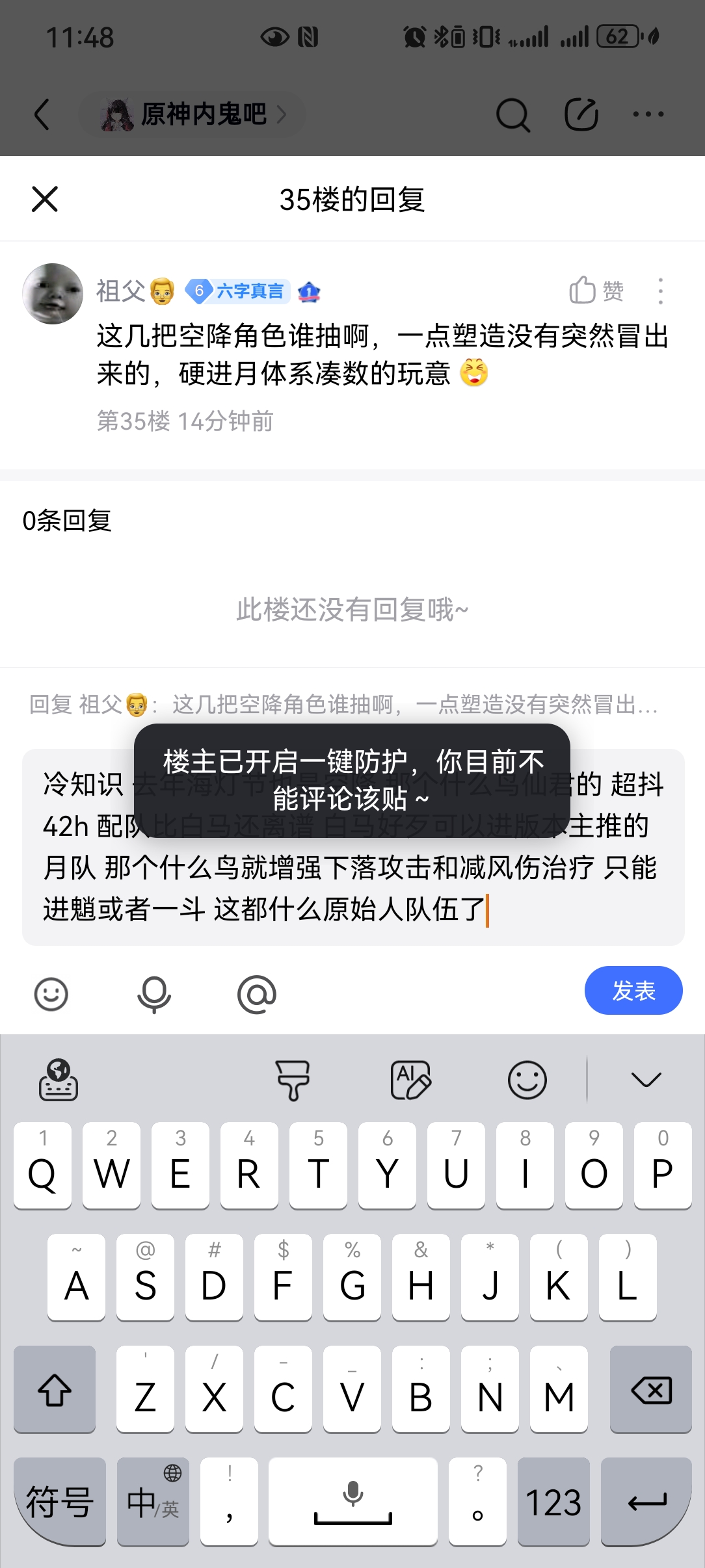Open the top-right overflow menu
705x1568 pixels.
648,114
